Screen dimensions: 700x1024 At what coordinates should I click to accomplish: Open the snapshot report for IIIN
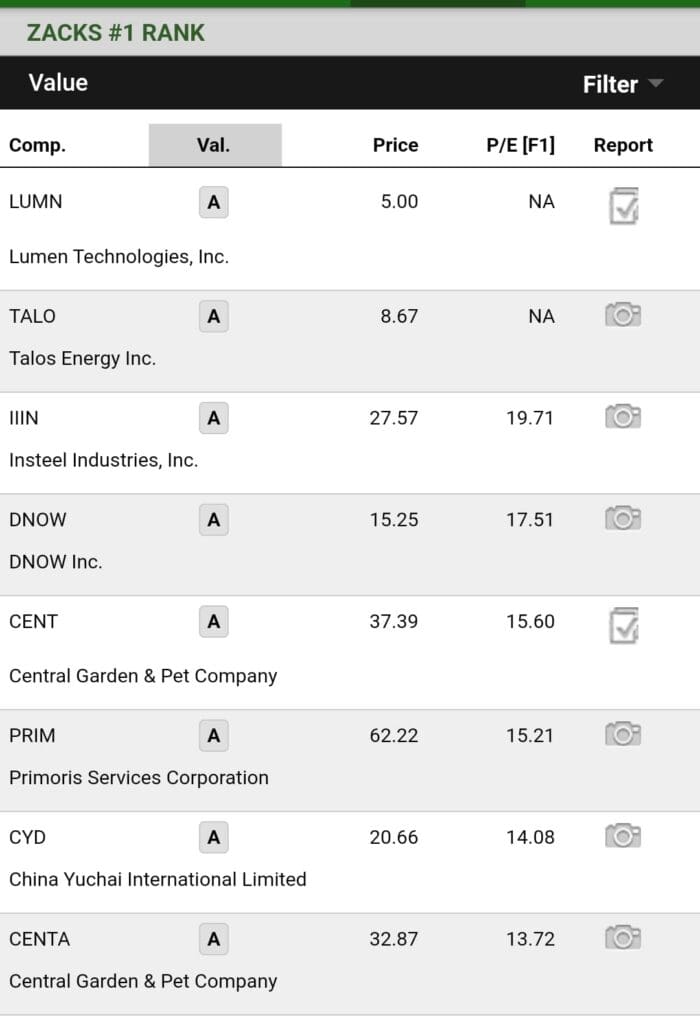click(x=623, y=417)
